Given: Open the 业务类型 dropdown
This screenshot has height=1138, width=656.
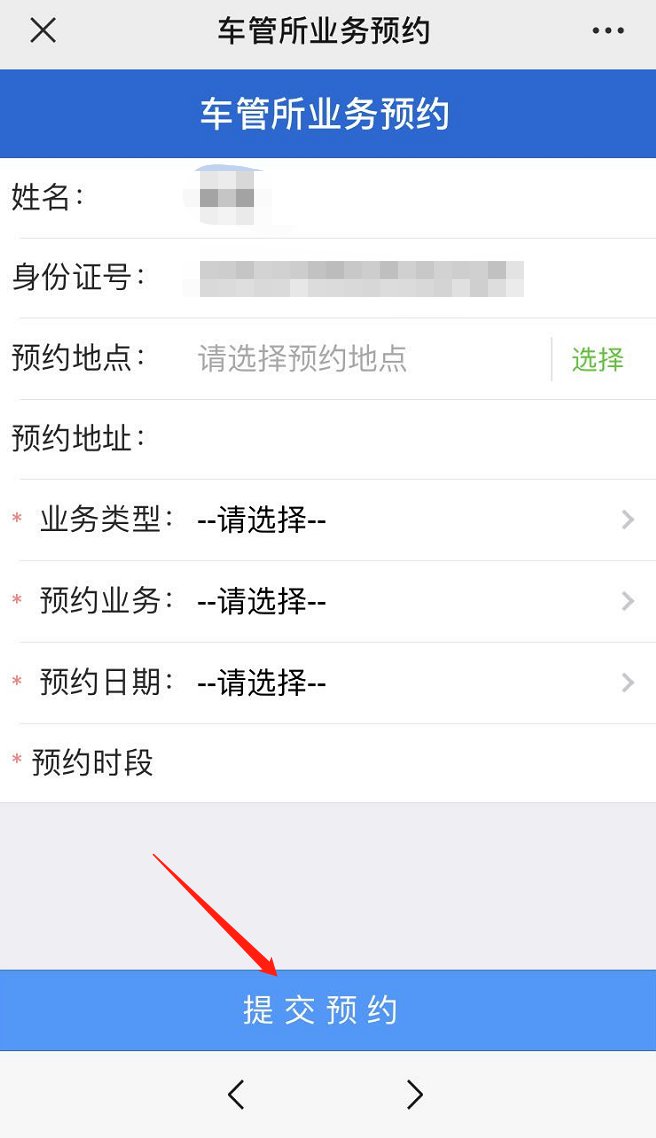Looking at the screenshot, I should pos(400,520).
